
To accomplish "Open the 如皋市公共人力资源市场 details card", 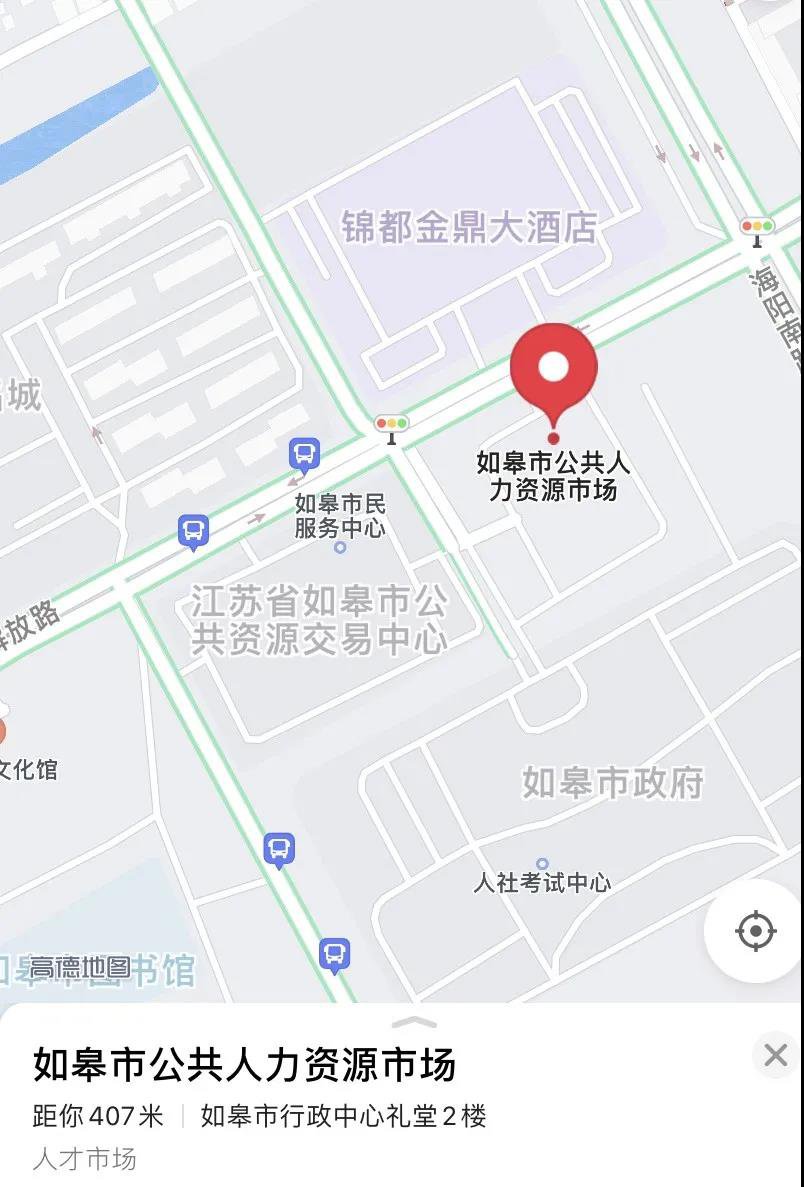I will (x=245, y=1064).
